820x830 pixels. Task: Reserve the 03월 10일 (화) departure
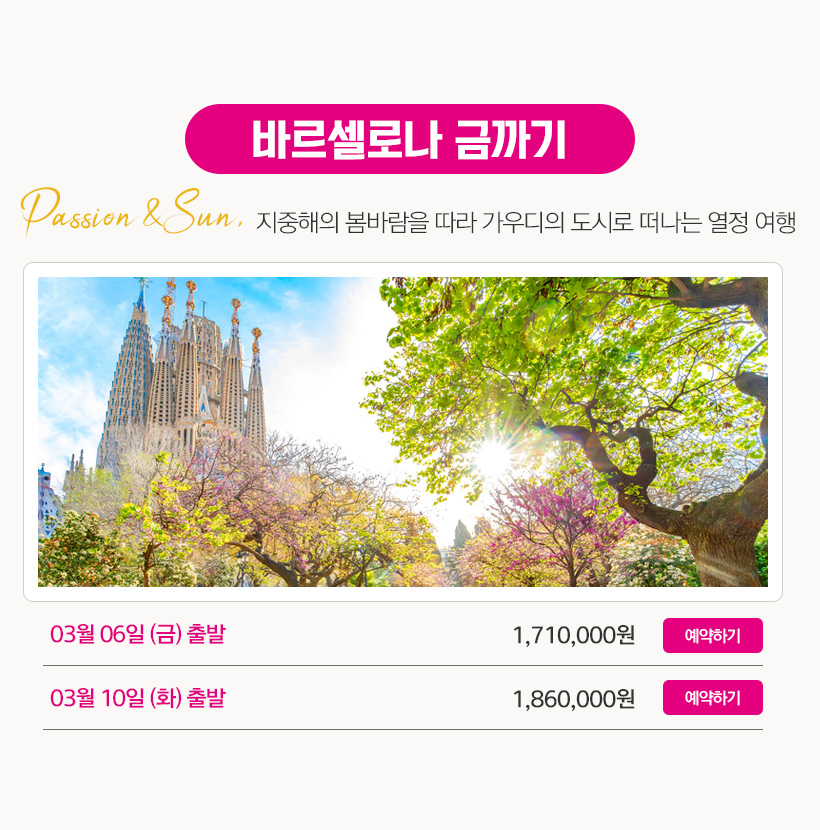[x=712, y=697]
